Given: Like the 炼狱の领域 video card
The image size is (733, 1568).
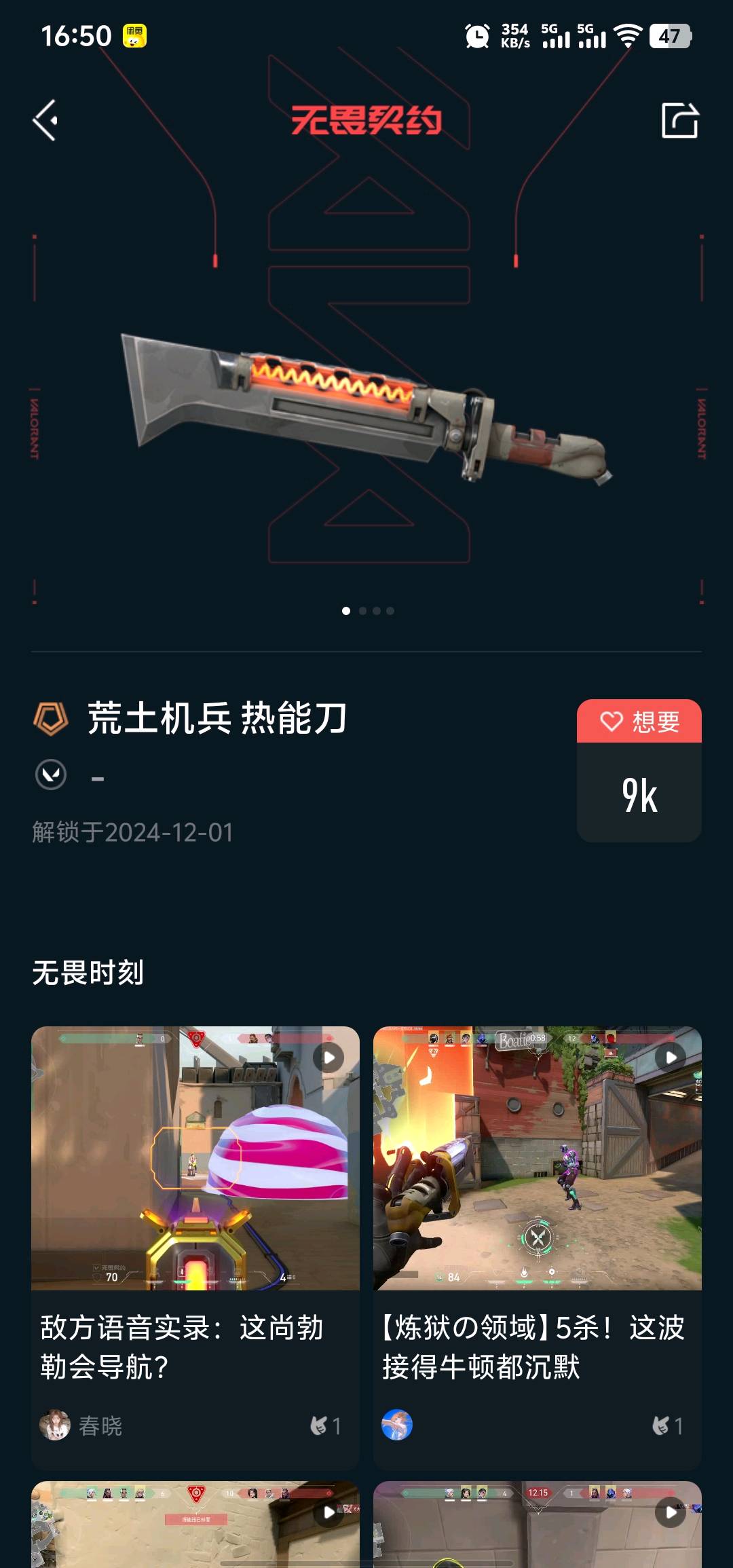Looking at the screenshot, I should (666, 1425).
